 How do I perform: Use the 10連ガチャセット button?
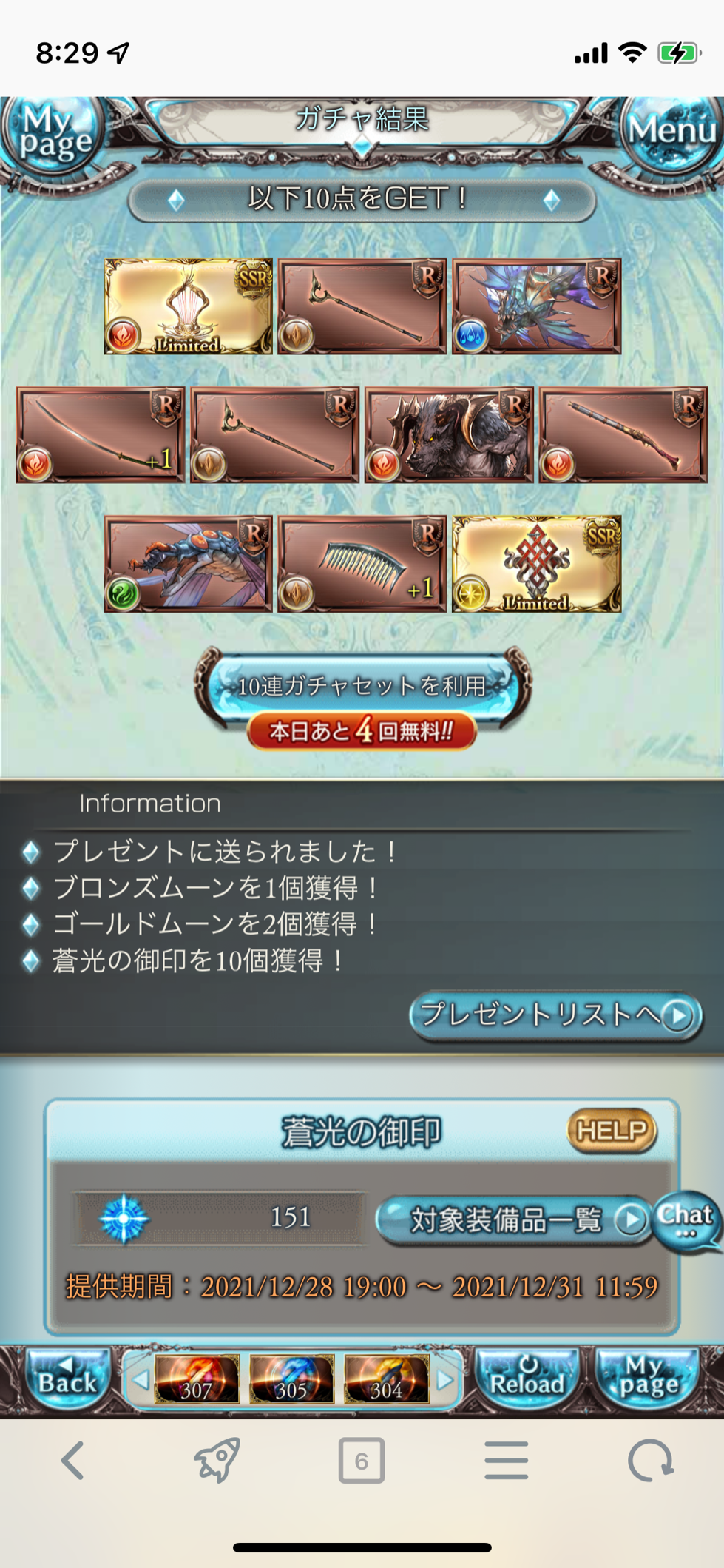click(x=362, y=687)
